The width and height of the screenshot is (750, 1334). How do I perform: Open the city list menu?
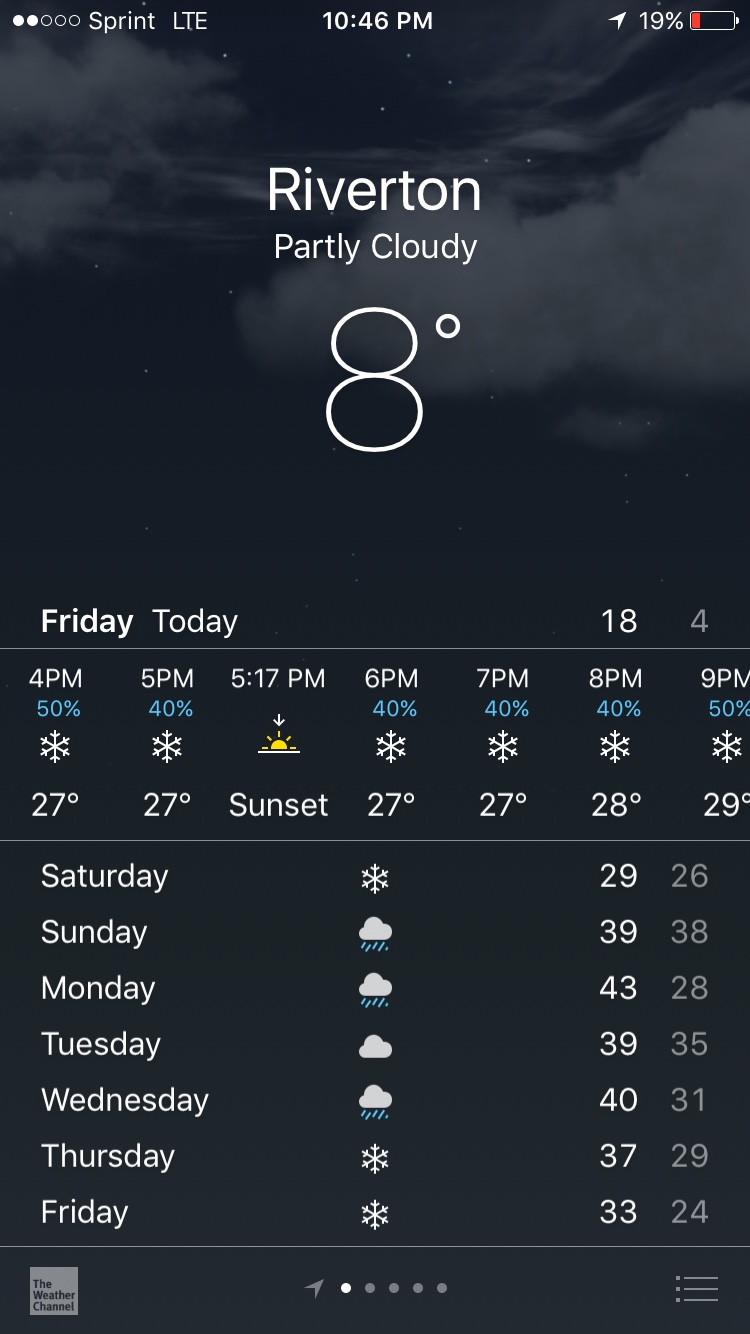coord(697,1289)
